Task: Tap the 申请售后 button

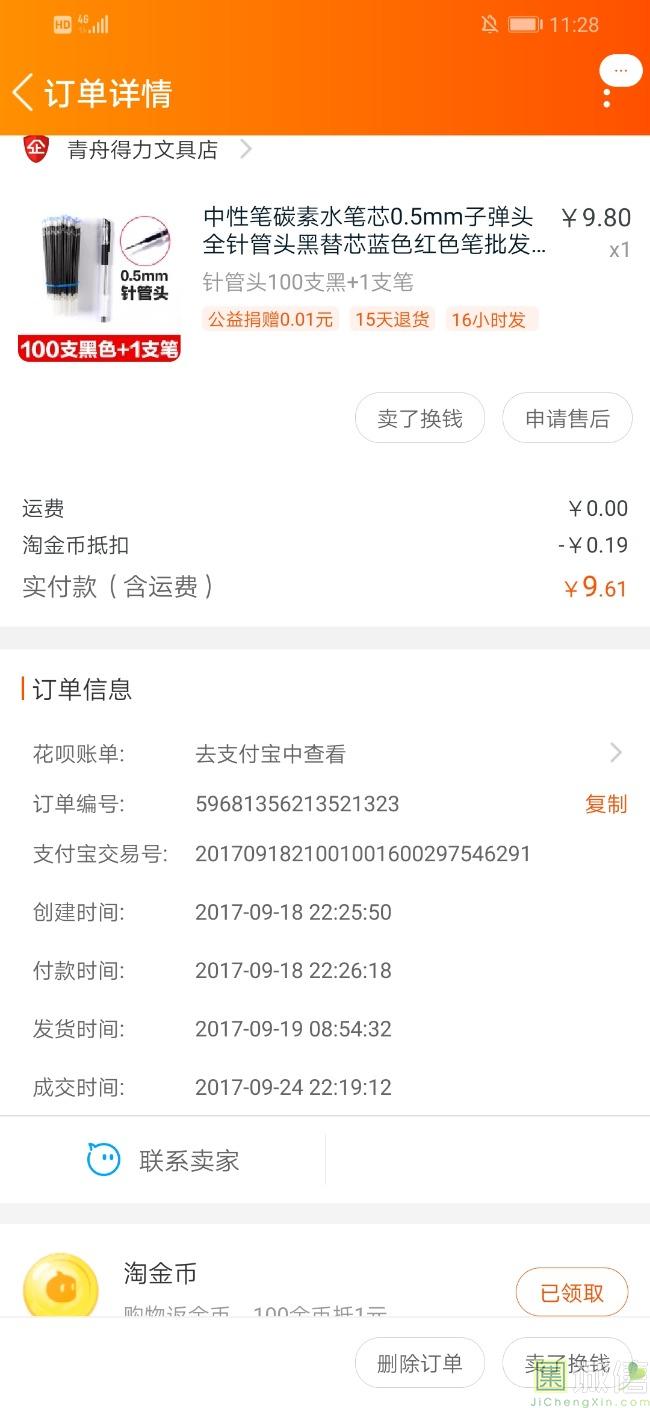Action: [567, 419]
